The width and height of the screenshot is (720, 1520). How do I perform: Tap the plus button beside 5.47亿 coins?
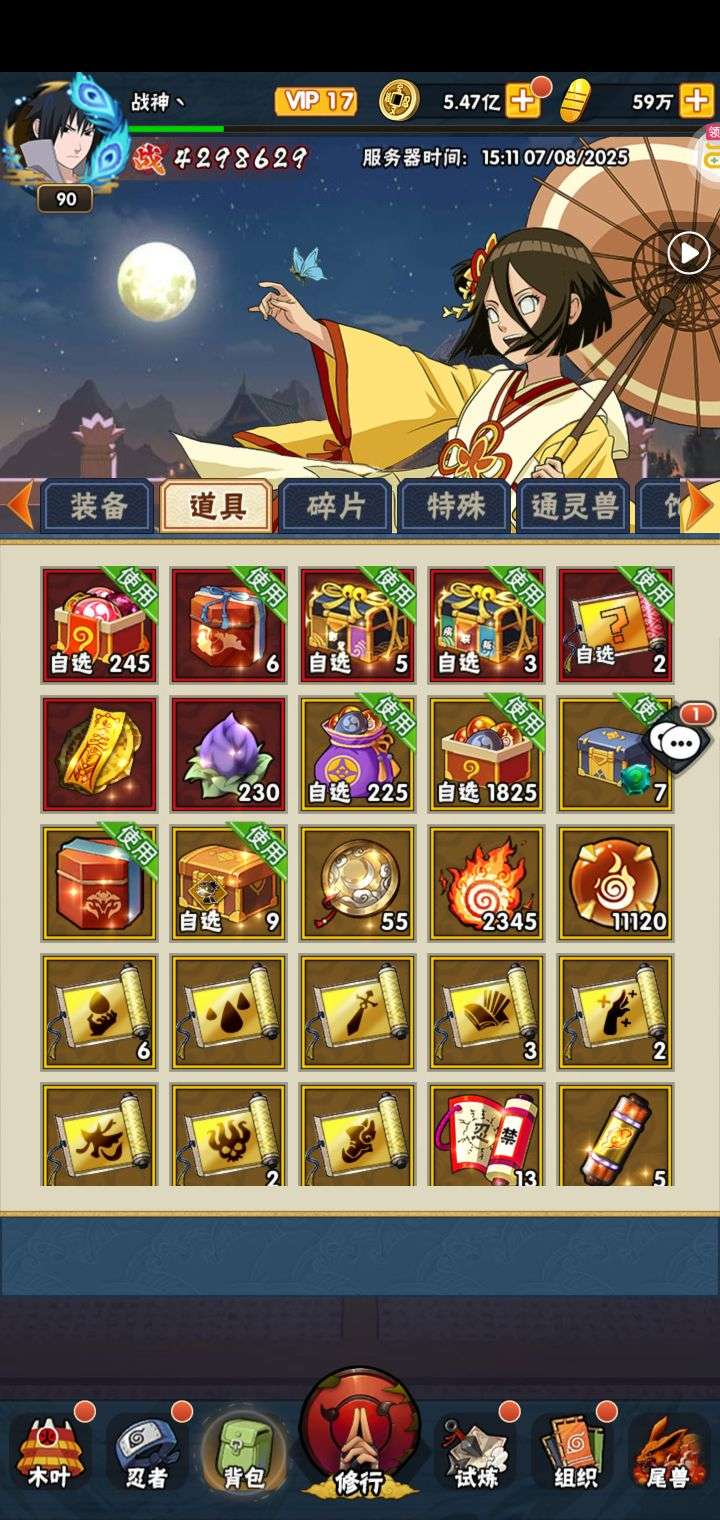[x=522, y=101]
